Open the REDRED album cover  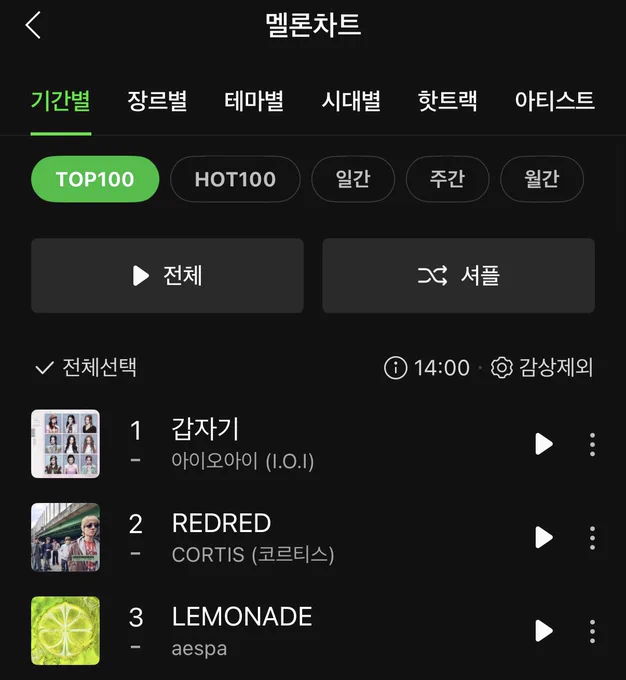pos(66,537)
